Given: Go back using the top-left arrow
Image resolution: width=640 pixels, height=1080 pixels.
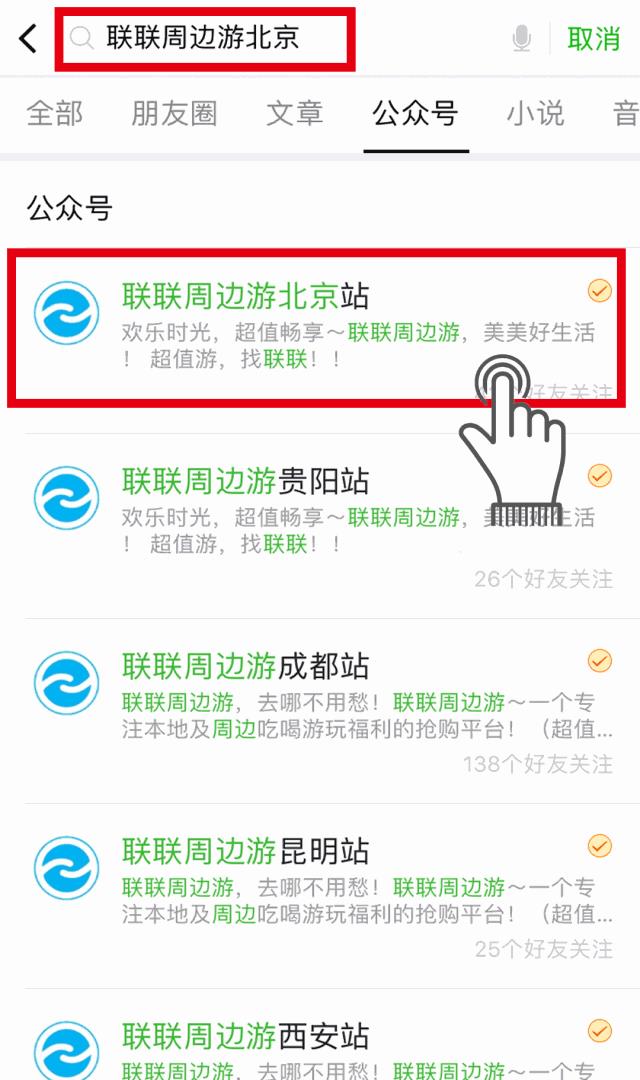Looking at the screenshot, I should [28, 39].
